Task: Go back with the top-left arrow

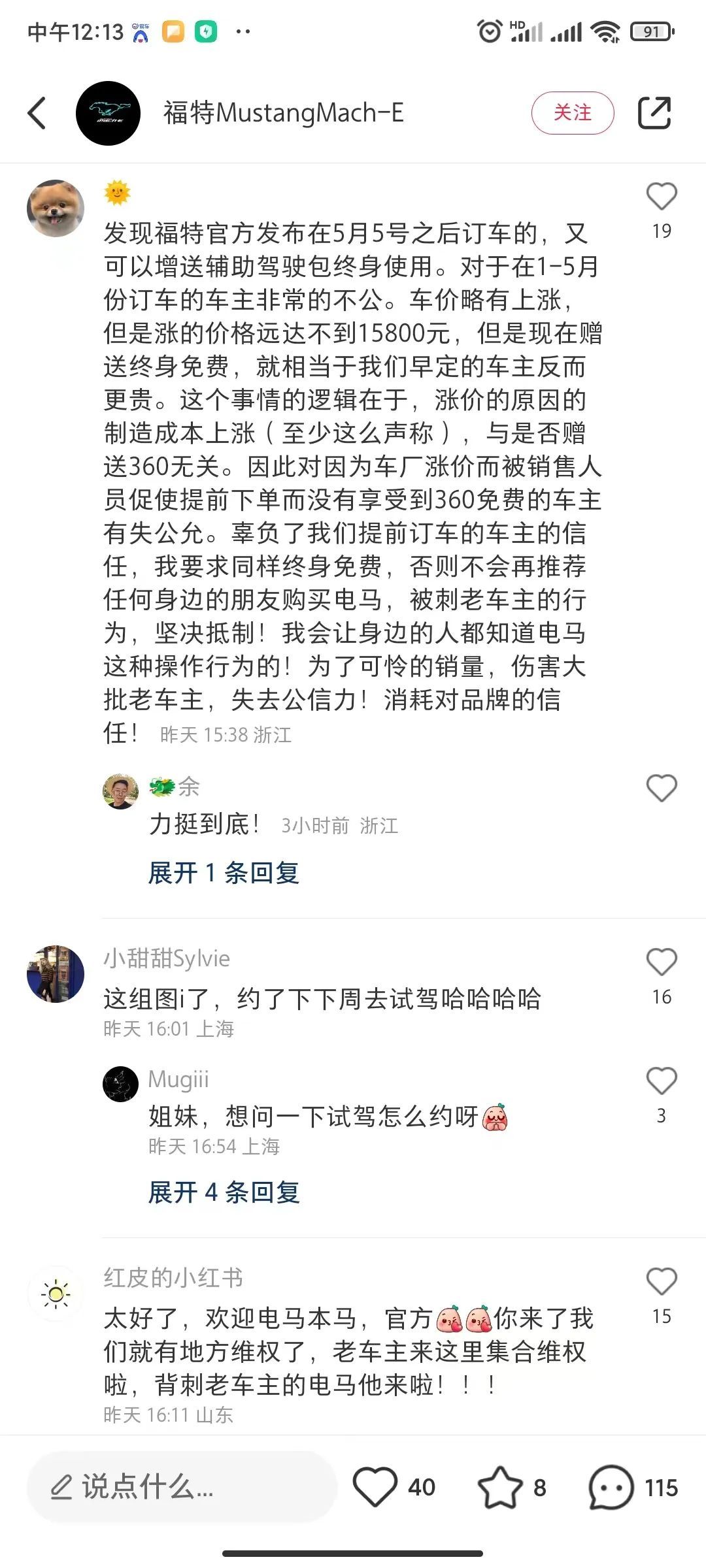Action: [x=38, y=113]
